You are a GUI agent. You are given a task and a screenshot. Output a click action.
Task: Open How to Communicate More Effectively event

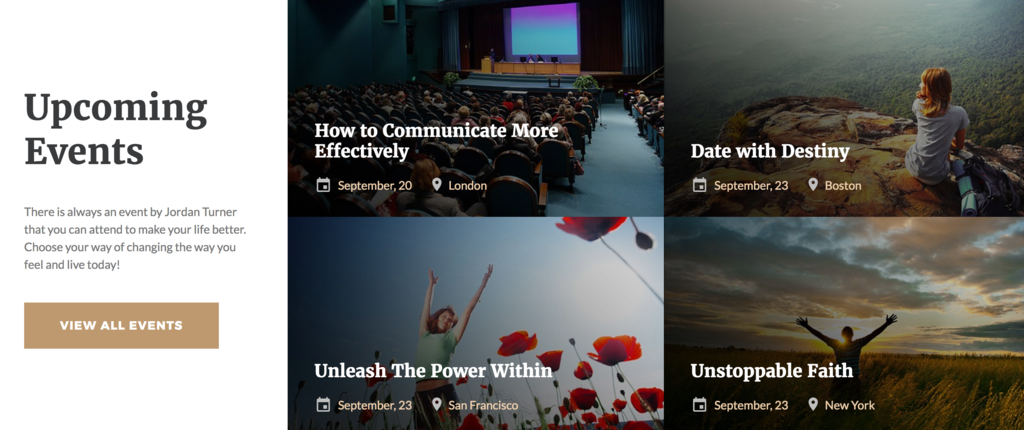(436, 141)
